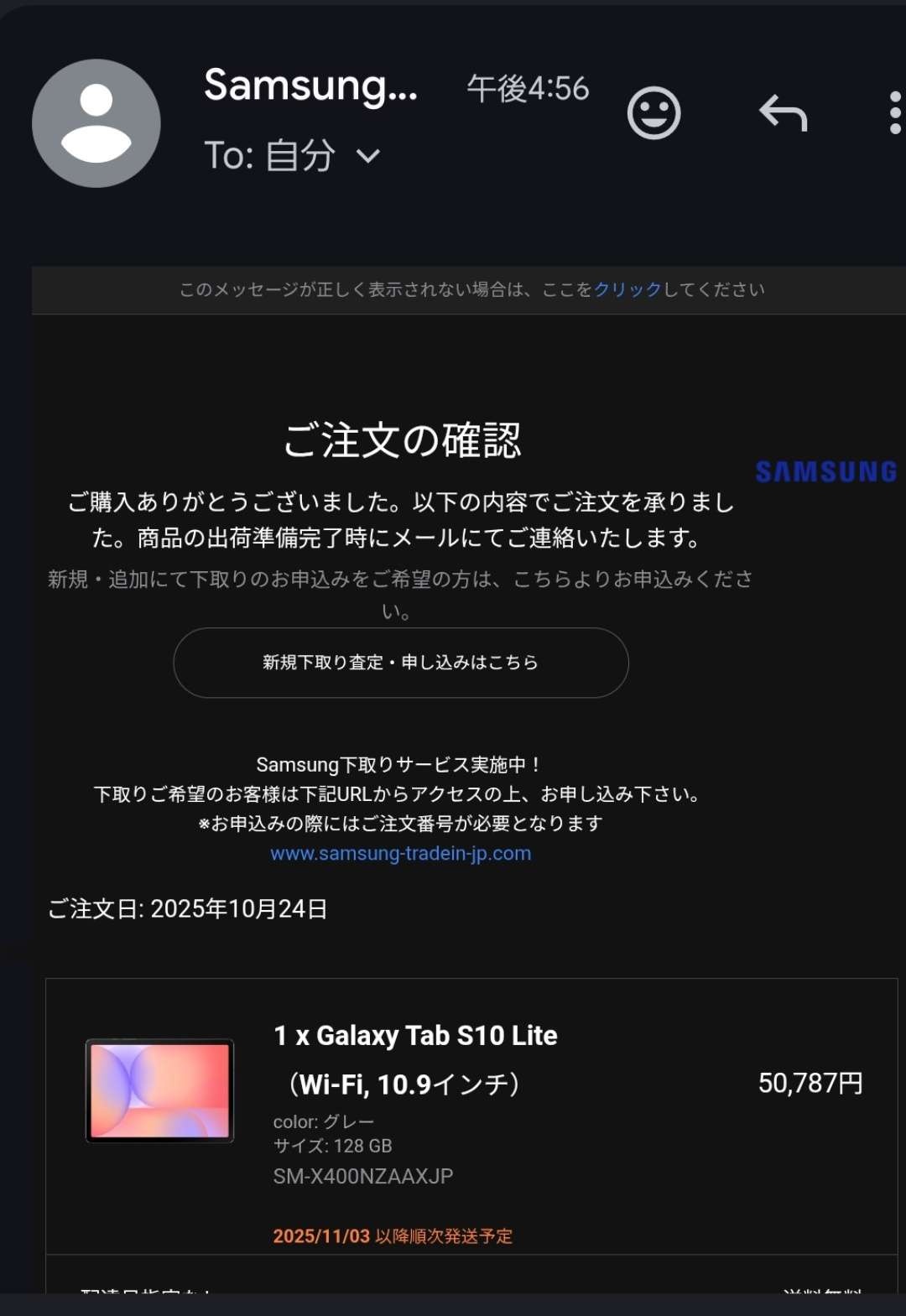Add an emoji reaction to the email
The height and width of the screenshot is (1316, 906).
(653, 113)
